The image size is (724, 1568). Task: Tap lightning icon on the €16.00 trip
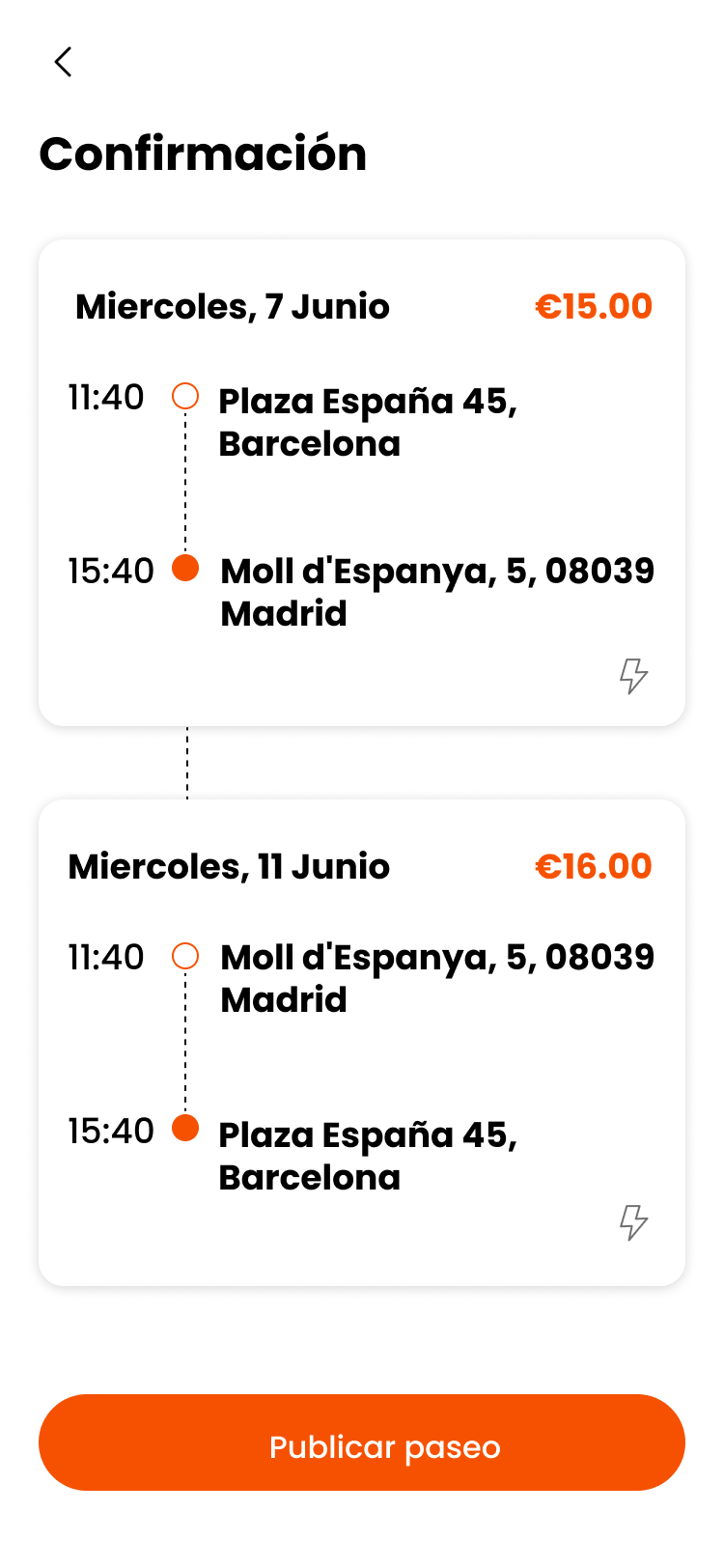click(633, 1222)
